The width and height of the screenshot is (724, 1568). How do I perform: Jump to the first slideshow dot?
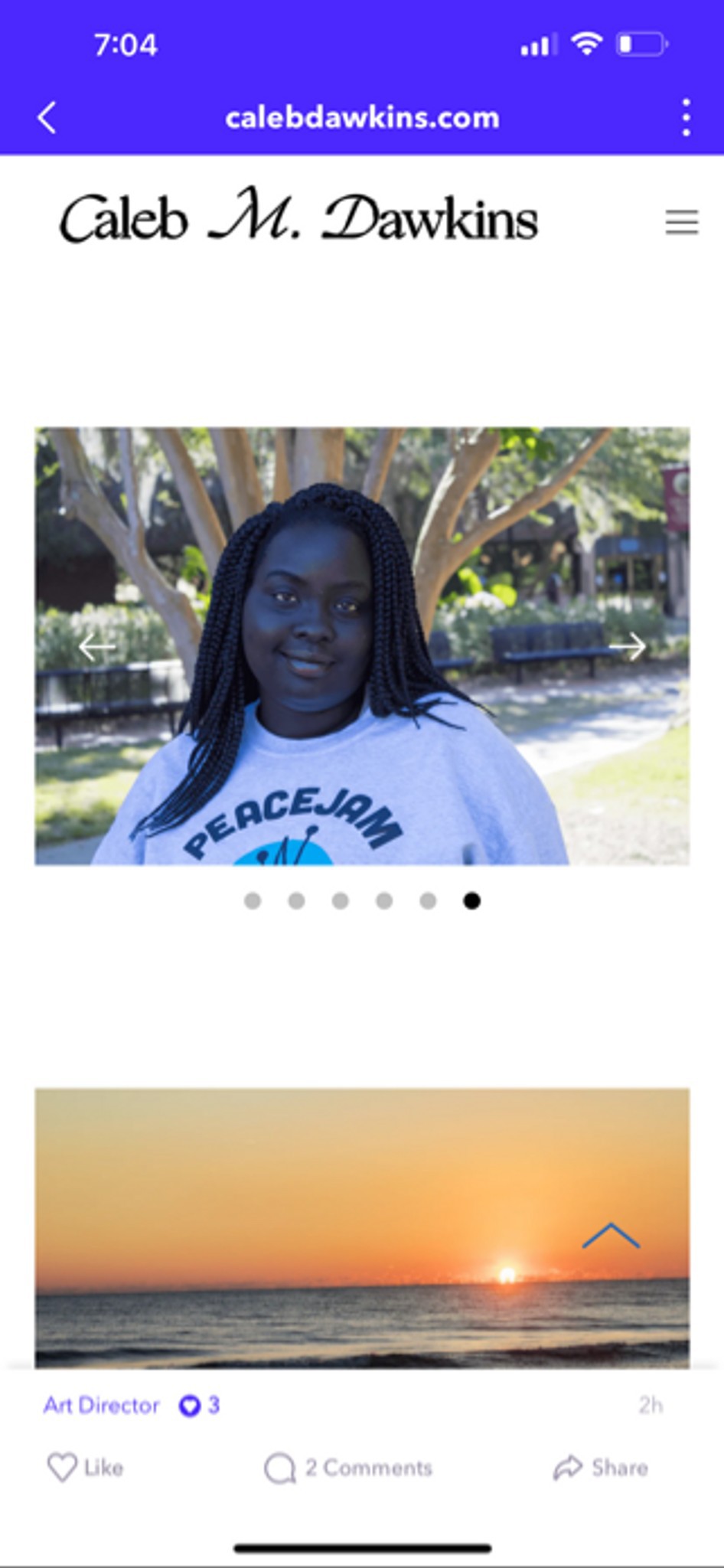click(x=253, y=901)
